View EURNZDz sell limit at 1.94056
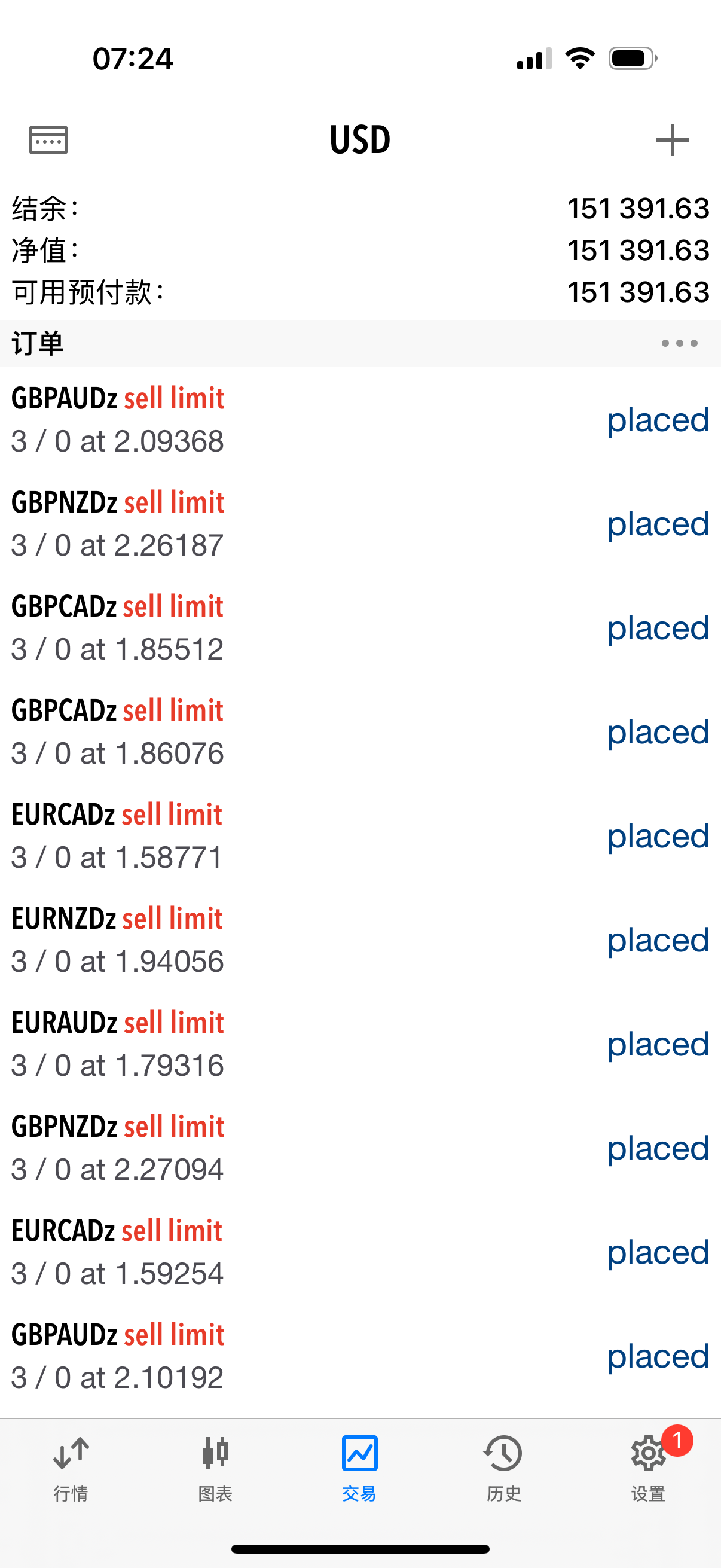This screenshot has width=721, height=1568. (x=360, y=939)
